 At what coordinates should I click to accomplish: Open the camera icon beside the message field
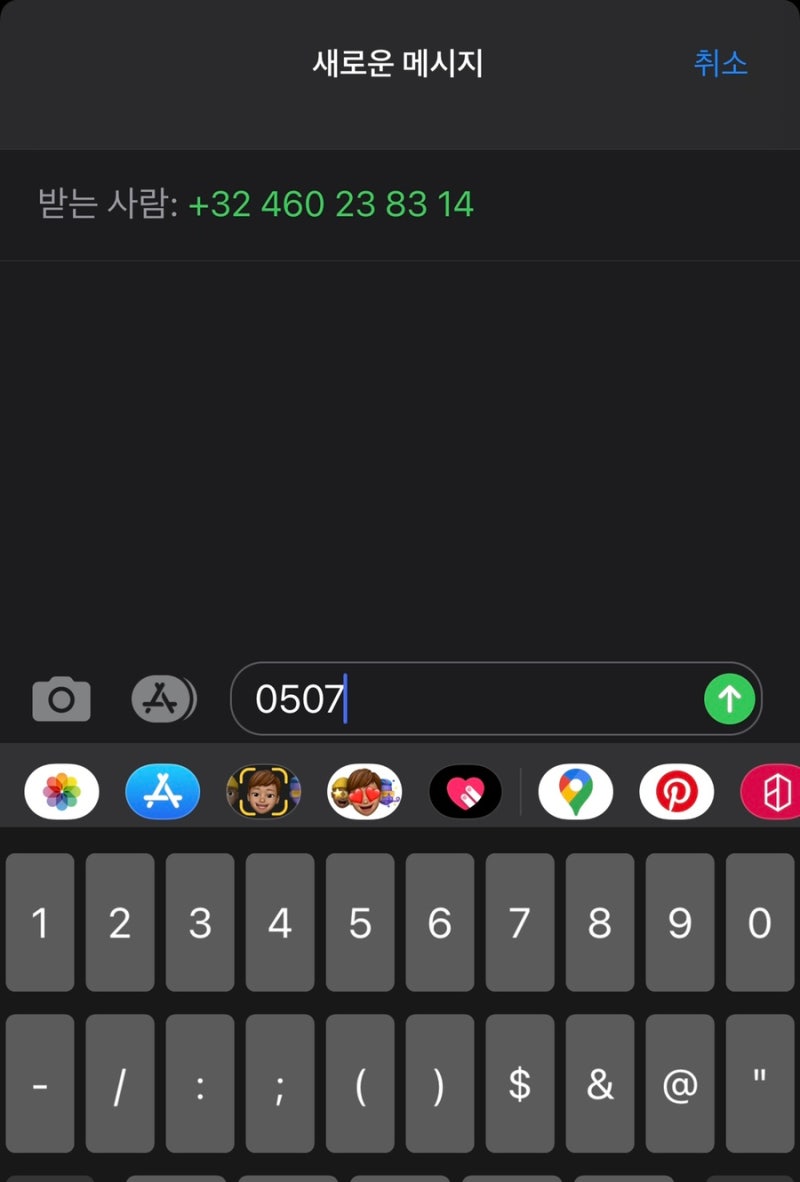pyautogui.click(x=62, y=698)
